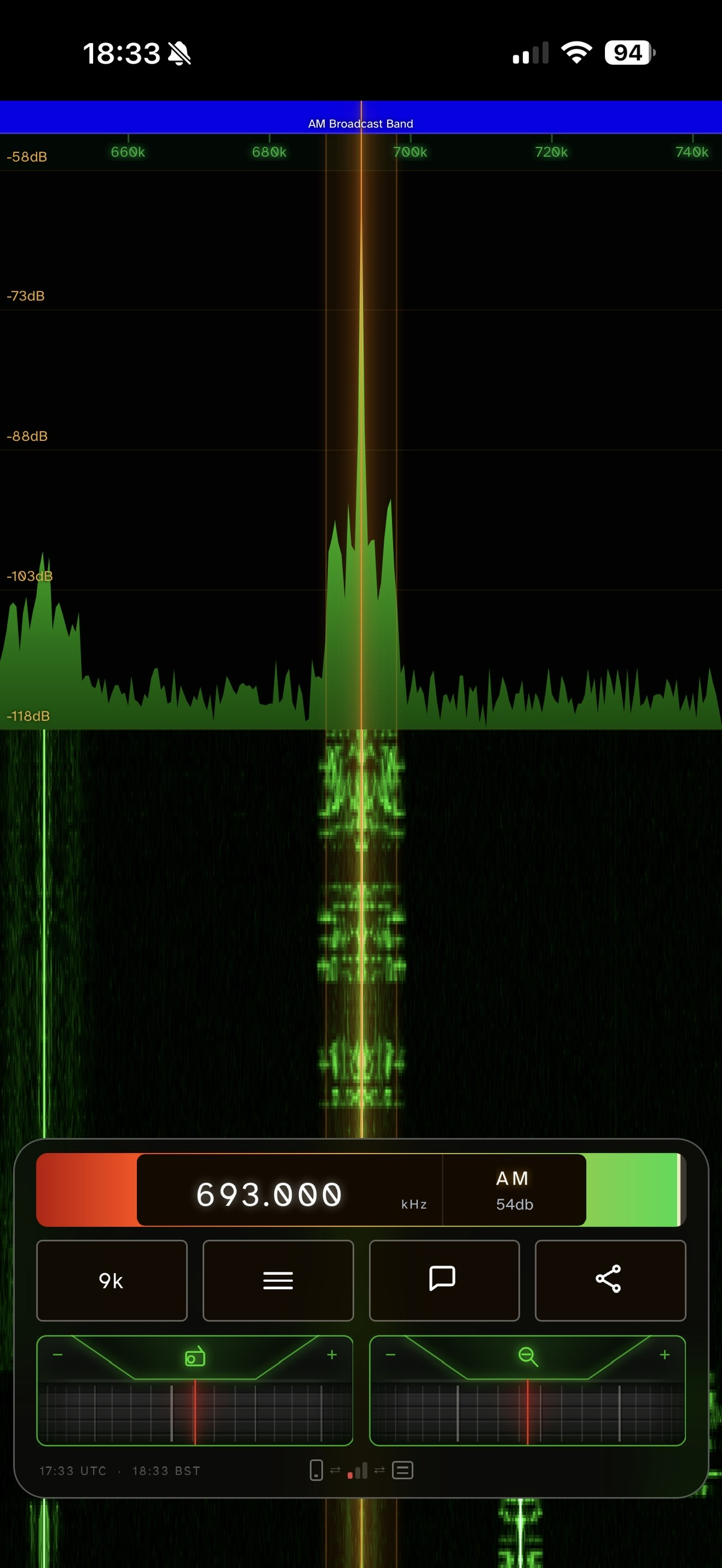Image resolution: width=722 pixels, height=1568 pixels.
Task: Change the AM demodulation mode
Action: tap(514, 1190)
